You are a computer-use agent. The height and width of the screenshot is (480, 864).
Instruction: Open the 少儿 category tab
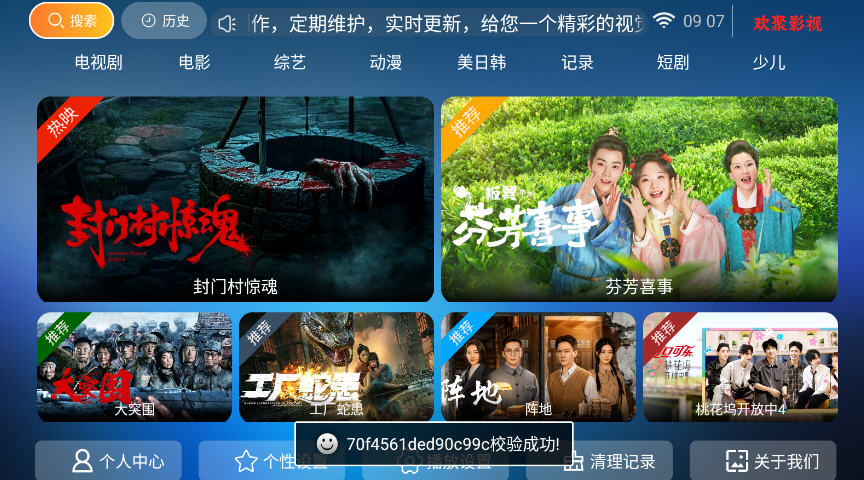pos(768,62)
